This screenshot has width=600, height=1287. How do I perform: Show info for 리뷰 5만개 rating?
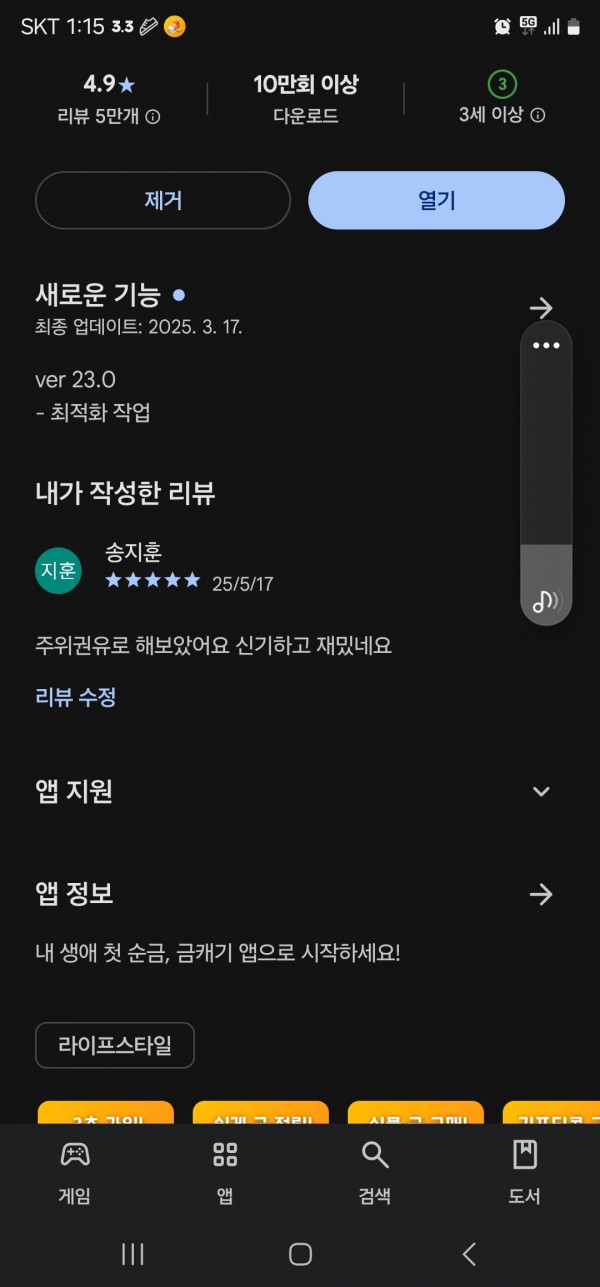point(153,116)
